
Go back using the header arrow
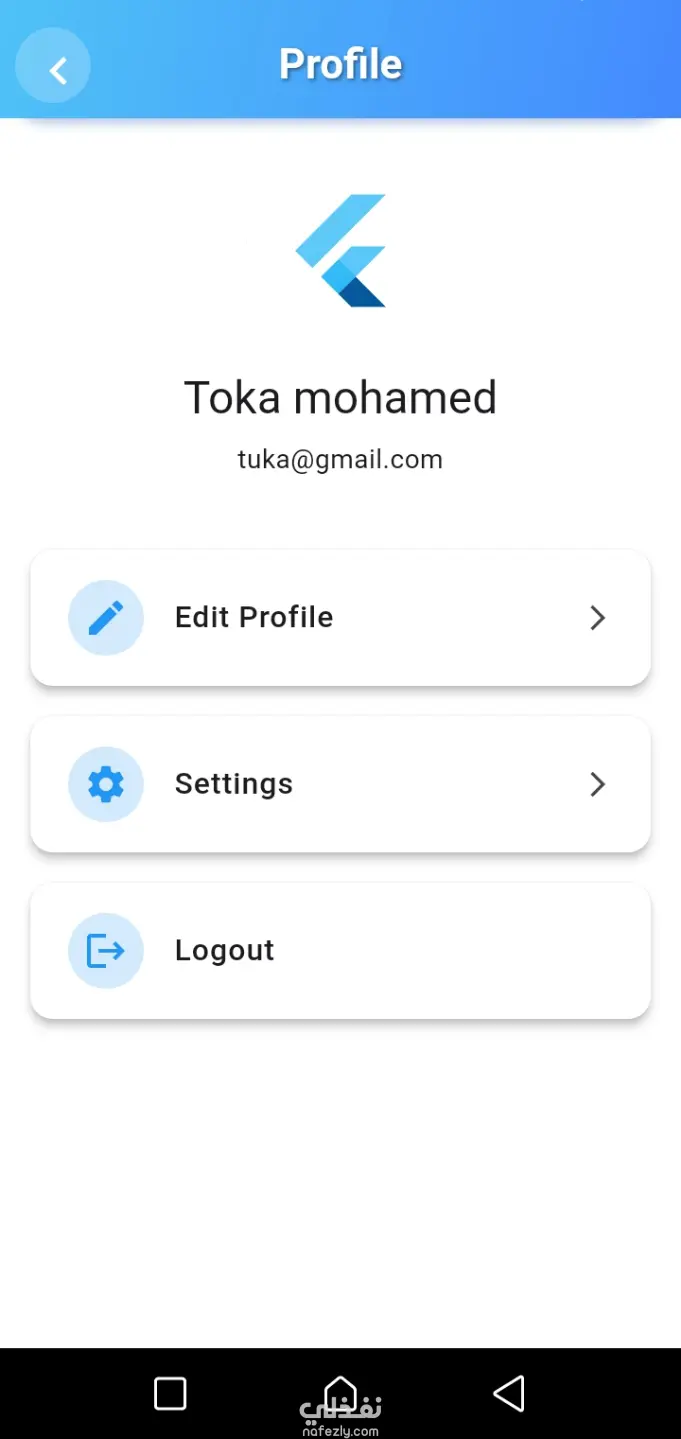tap(54, 67)
